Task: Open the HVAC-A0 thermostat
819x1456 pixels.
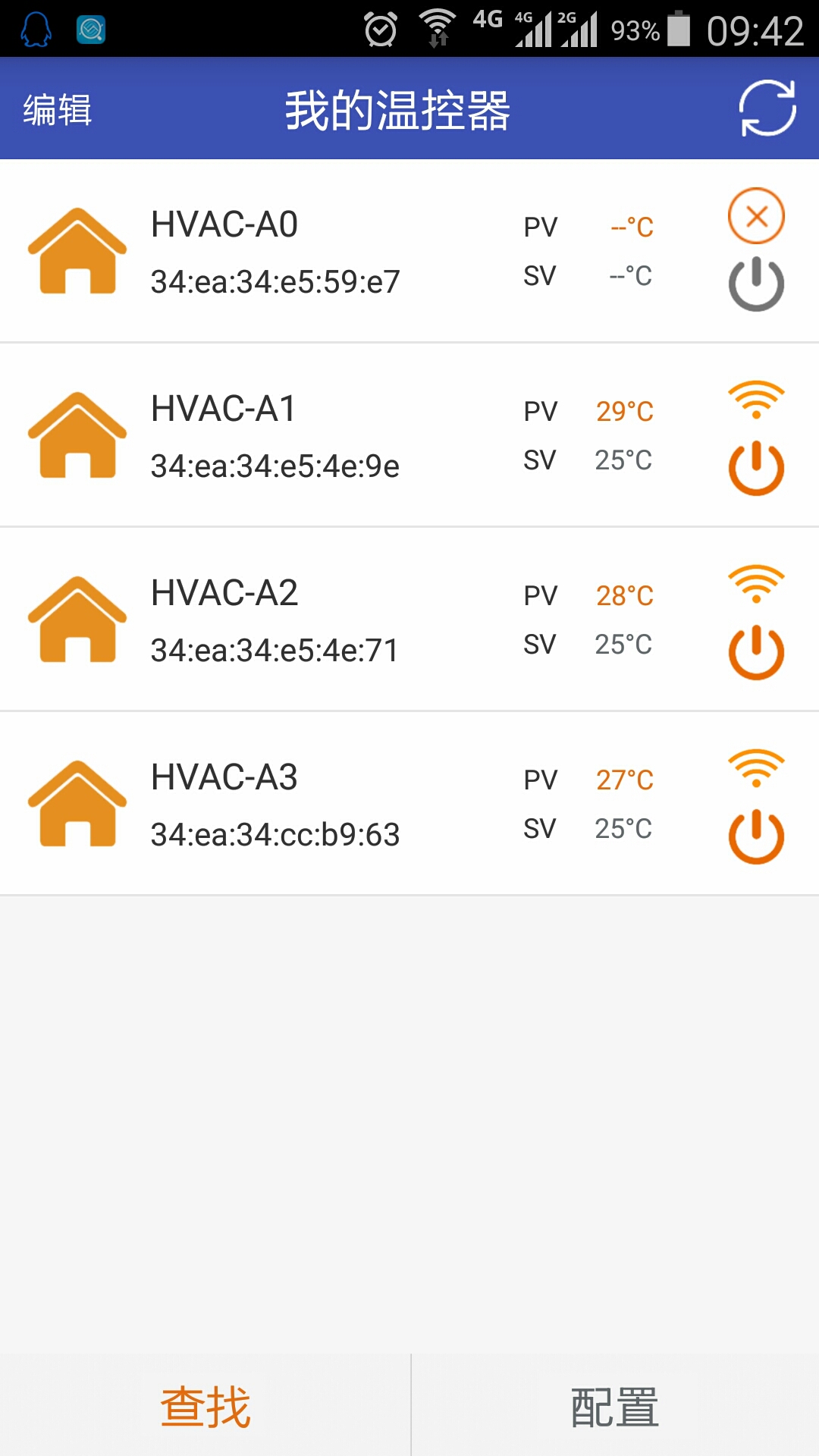Action: click(x=273, y=252)
